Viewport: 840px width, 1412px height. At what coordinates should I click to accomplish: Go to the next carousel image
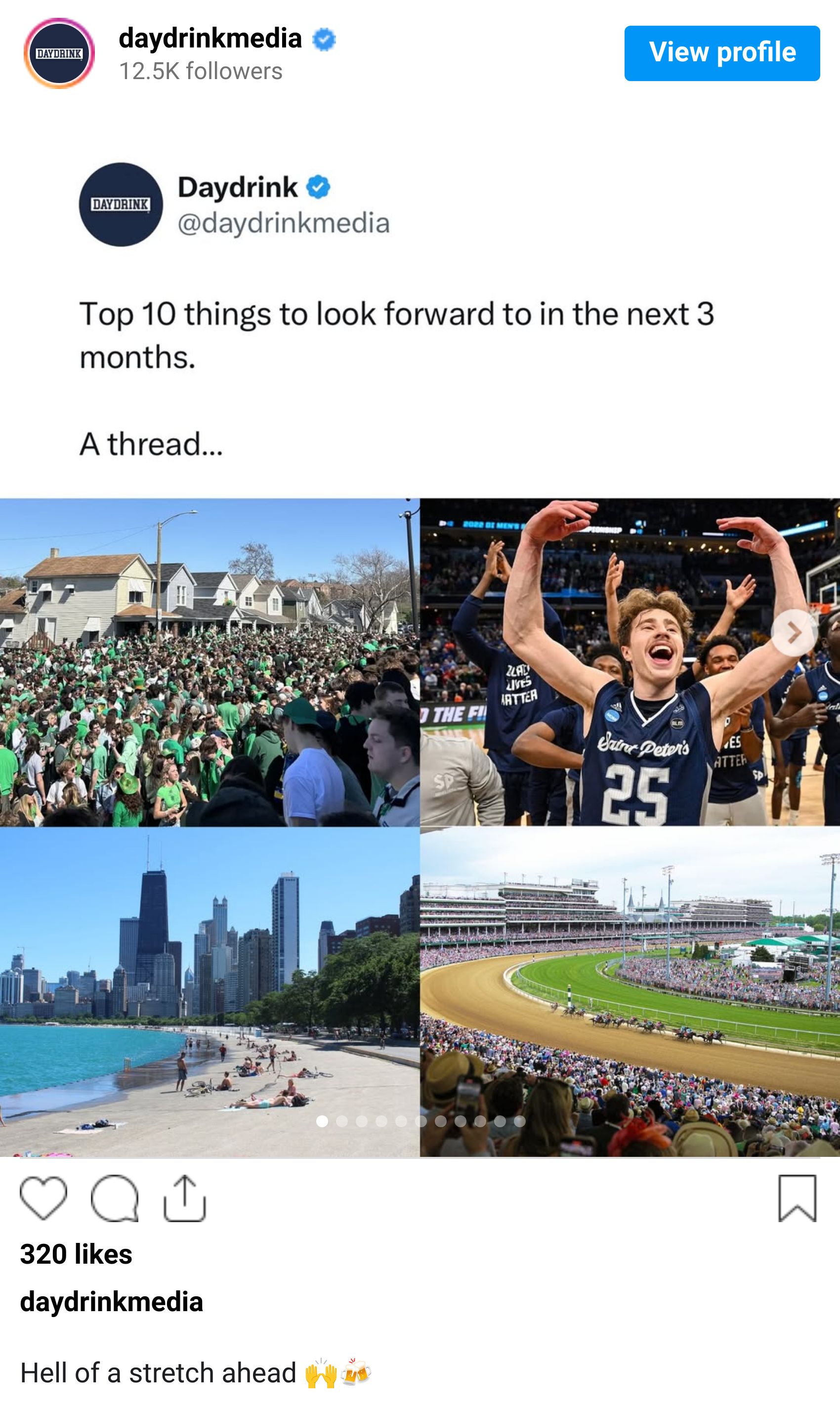(794, 633)
